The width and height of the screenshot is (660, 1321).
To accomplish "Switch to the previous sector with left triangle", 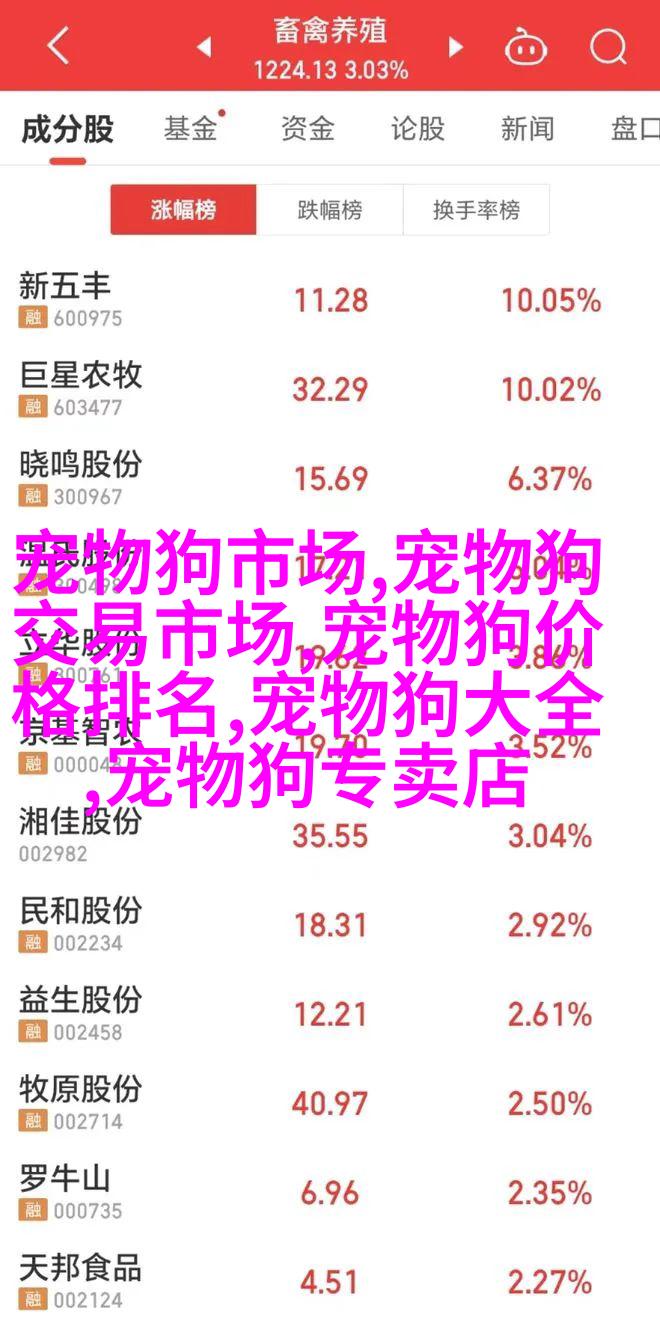I will point(204,47).
